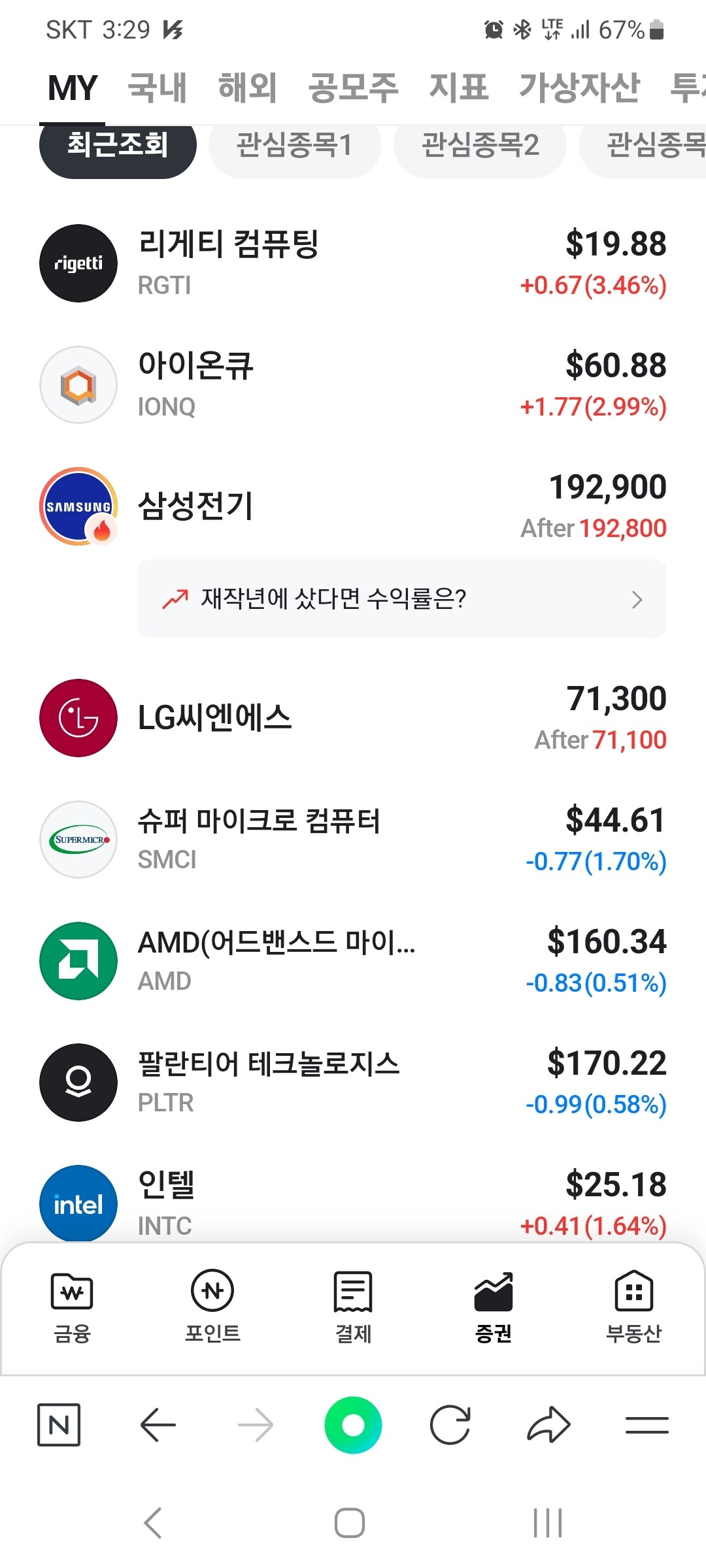Switch to the 해외 tab
Viewport: 706px width, 1568px height.
click(248, 88)
